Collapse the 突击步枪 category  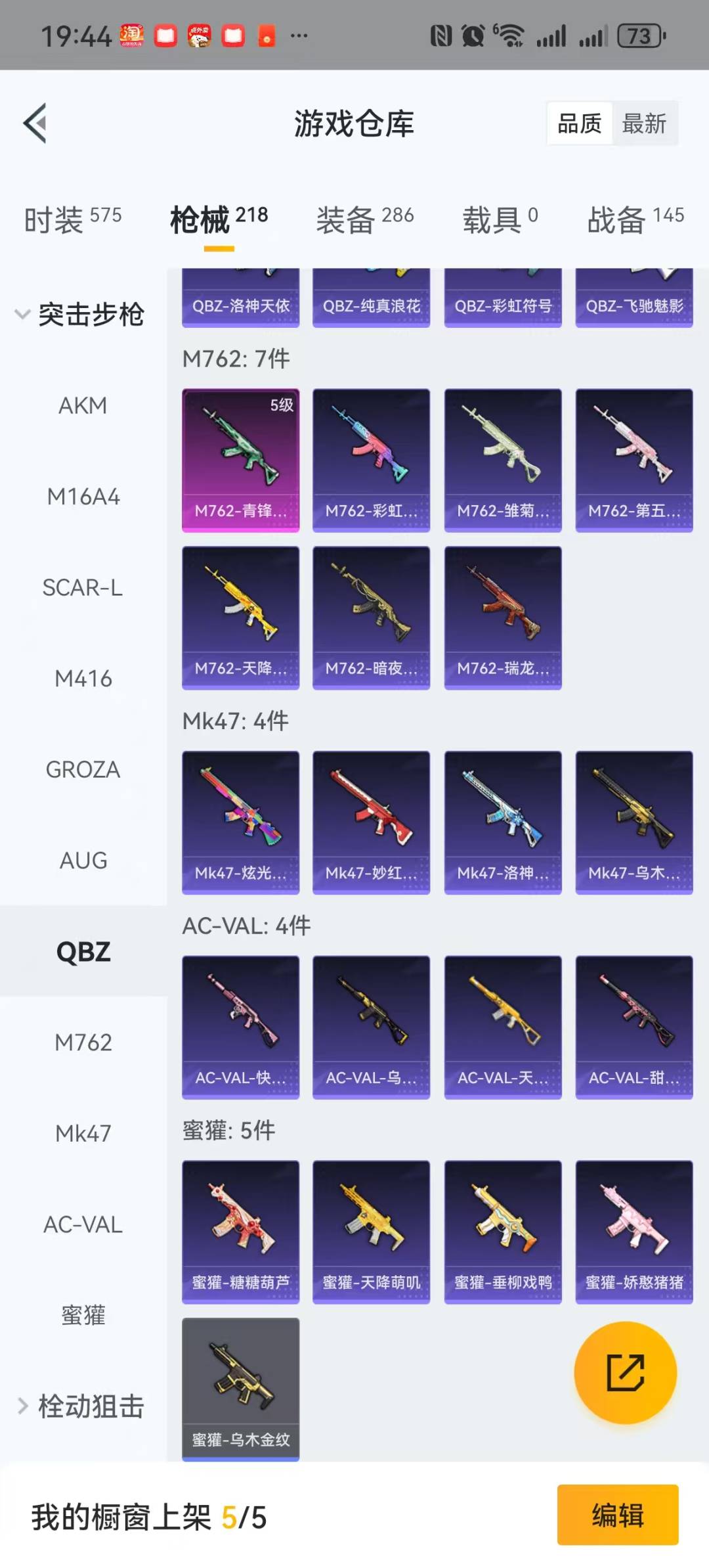pos(80,314)
